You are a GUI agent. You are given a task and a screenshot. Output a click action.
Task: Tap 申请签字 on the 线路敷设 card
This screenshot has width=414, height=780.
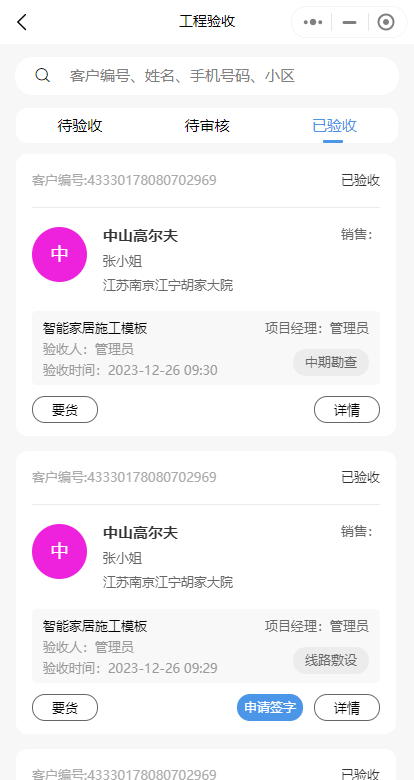coord(270,707)
